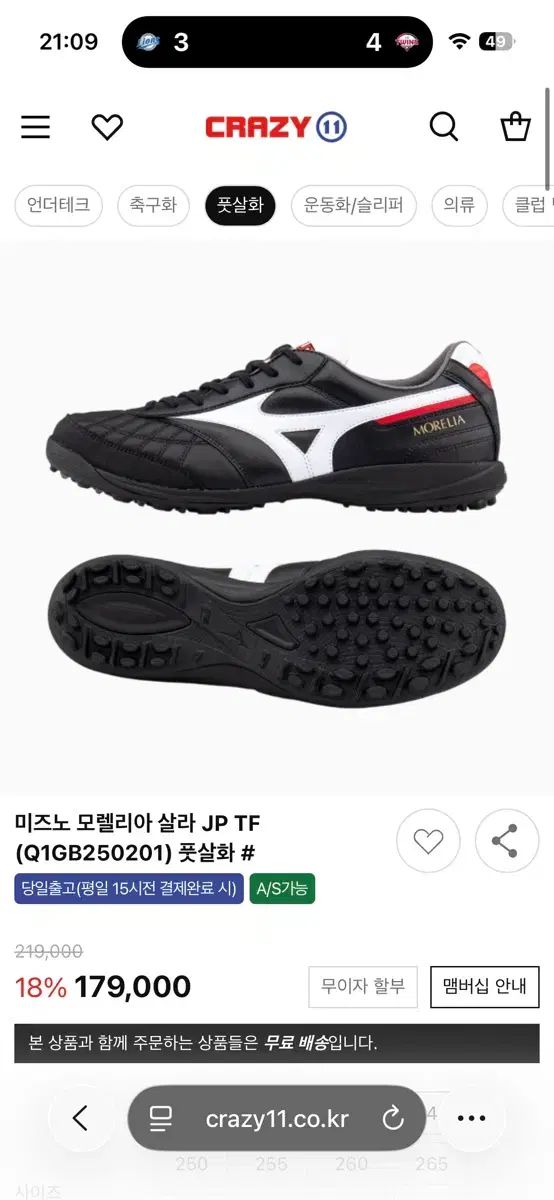Add this product to wishlist
This screenshot has width=554, height=1200.
coord(428,841)
